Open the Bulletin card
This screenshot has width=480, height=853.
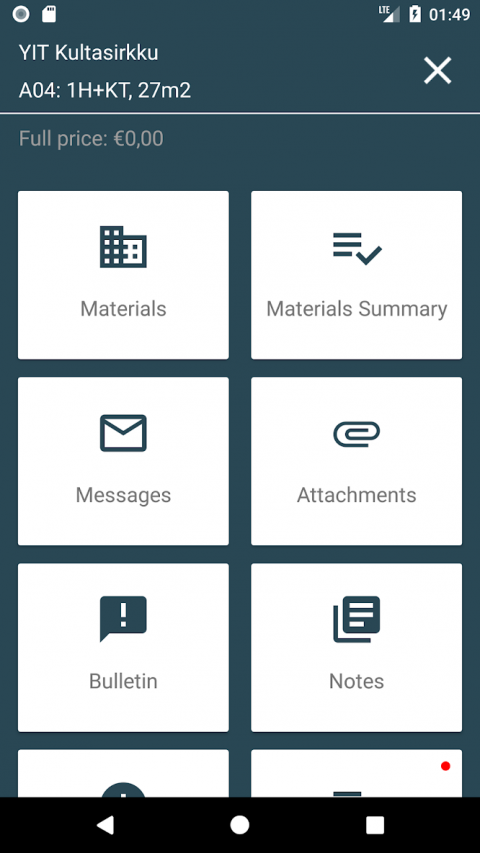coord(124,647)
